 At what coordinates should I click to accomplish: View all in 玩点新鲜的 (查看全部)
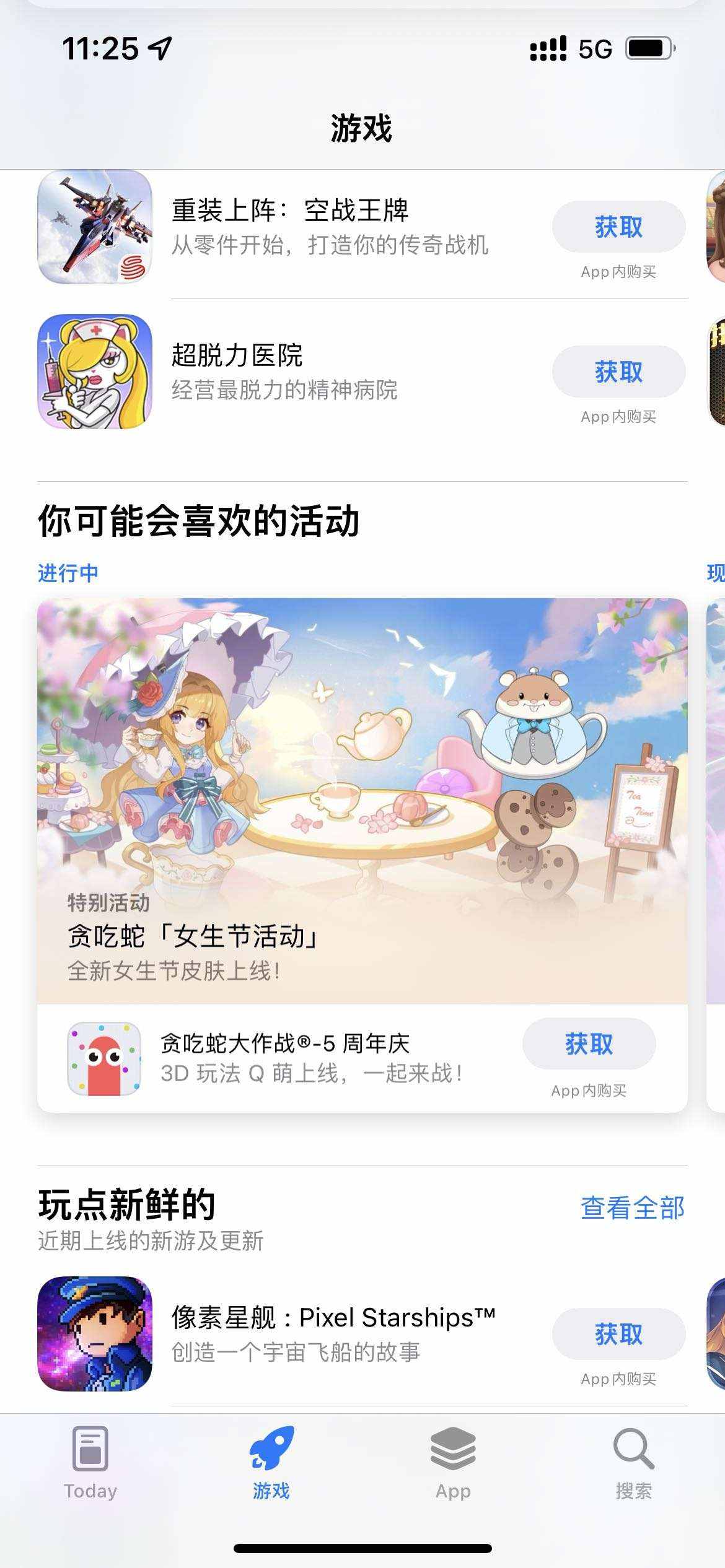coord(632,1208)
